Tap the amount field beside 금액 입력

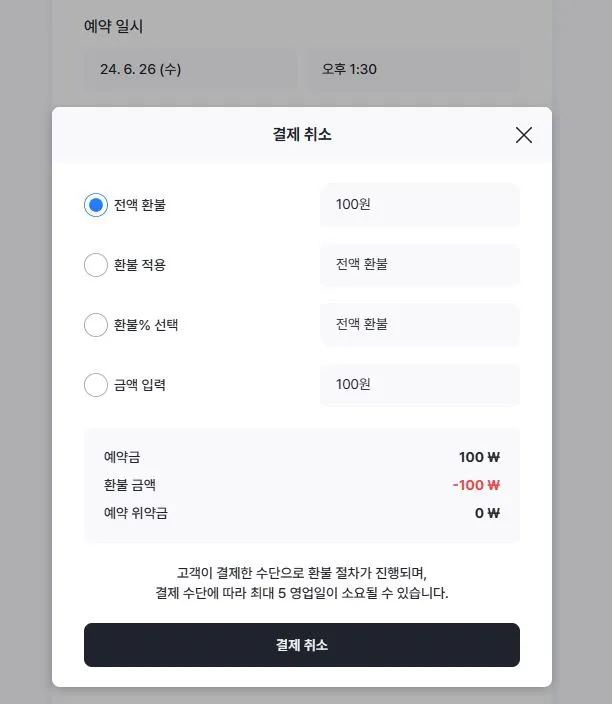point(419,385)
